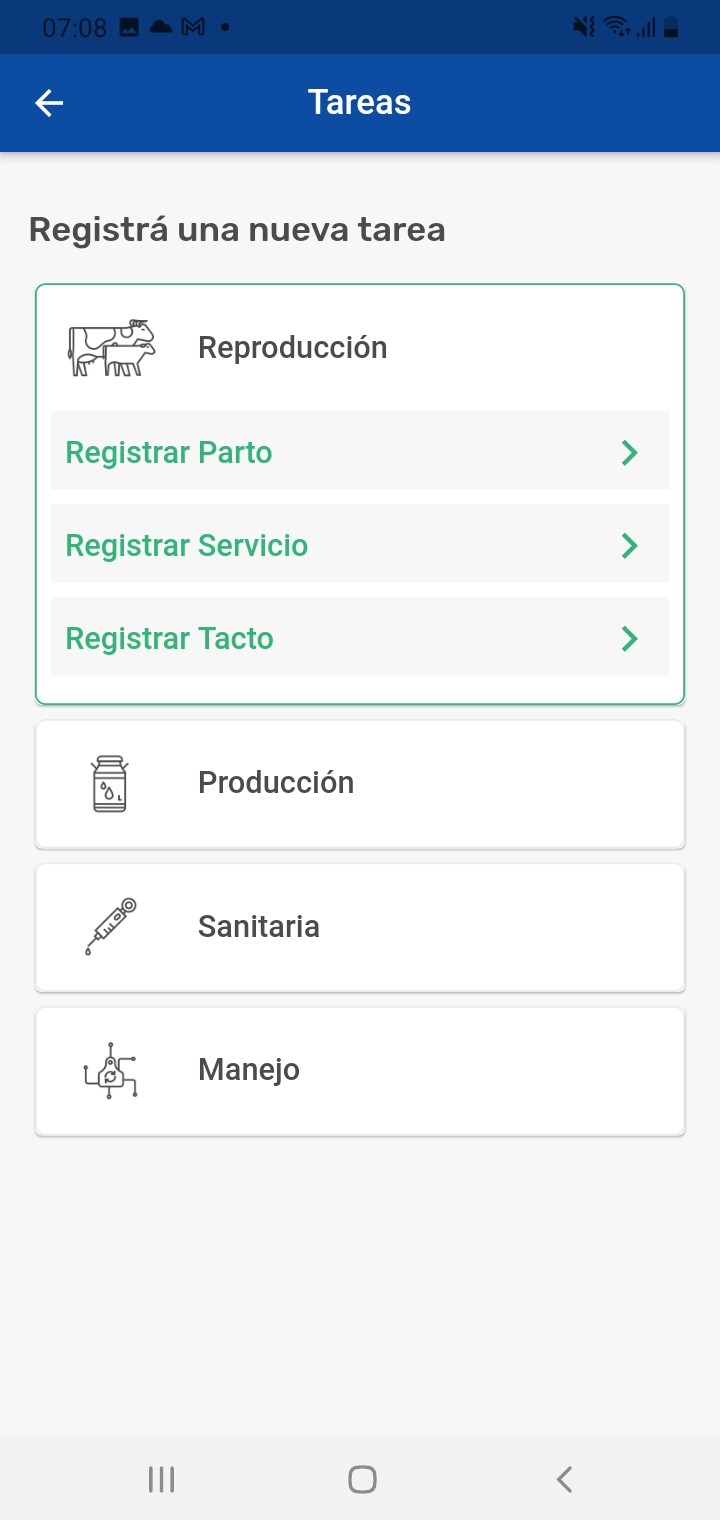The image size is (720, 1520).
Task: Expand the Manejo category
Action: [359, 1070]
